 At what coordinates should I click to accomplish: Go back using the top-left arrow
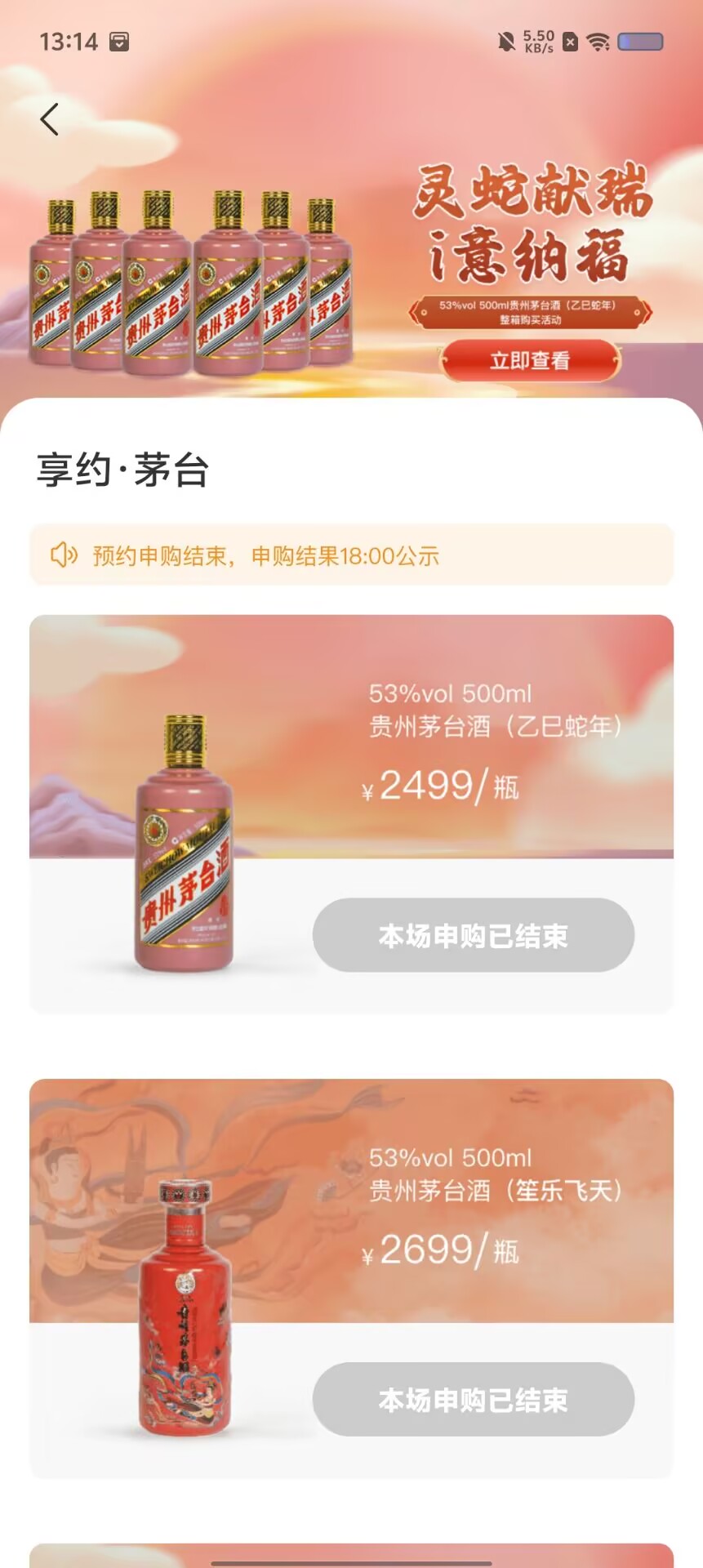tap(50, 119)
